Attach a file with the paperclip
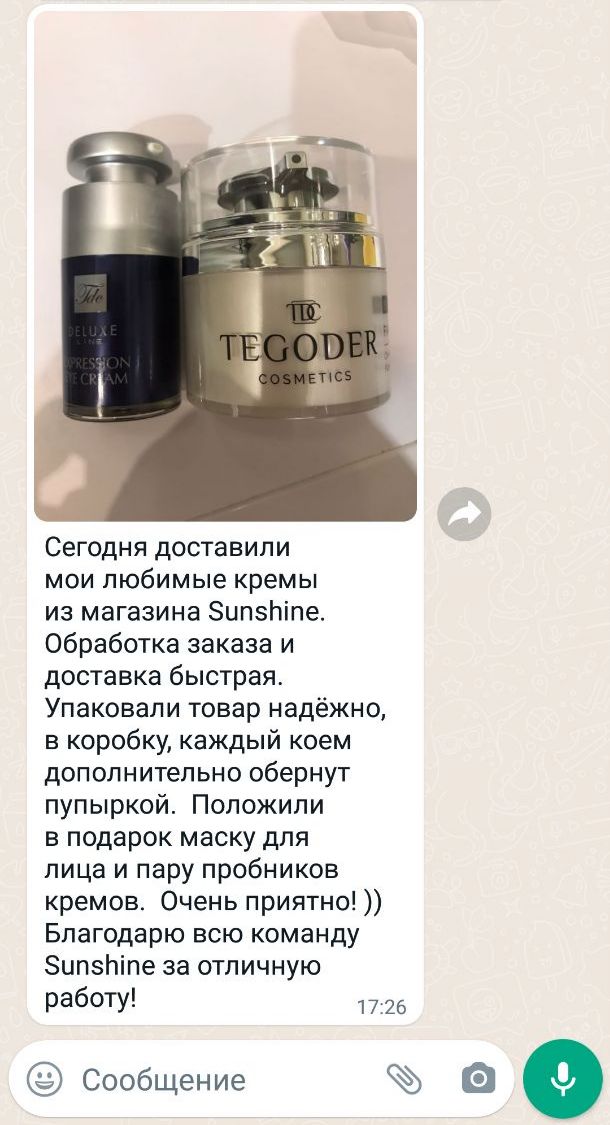610x1125 pixels. pyautogui.click(x=404, y=1078)
